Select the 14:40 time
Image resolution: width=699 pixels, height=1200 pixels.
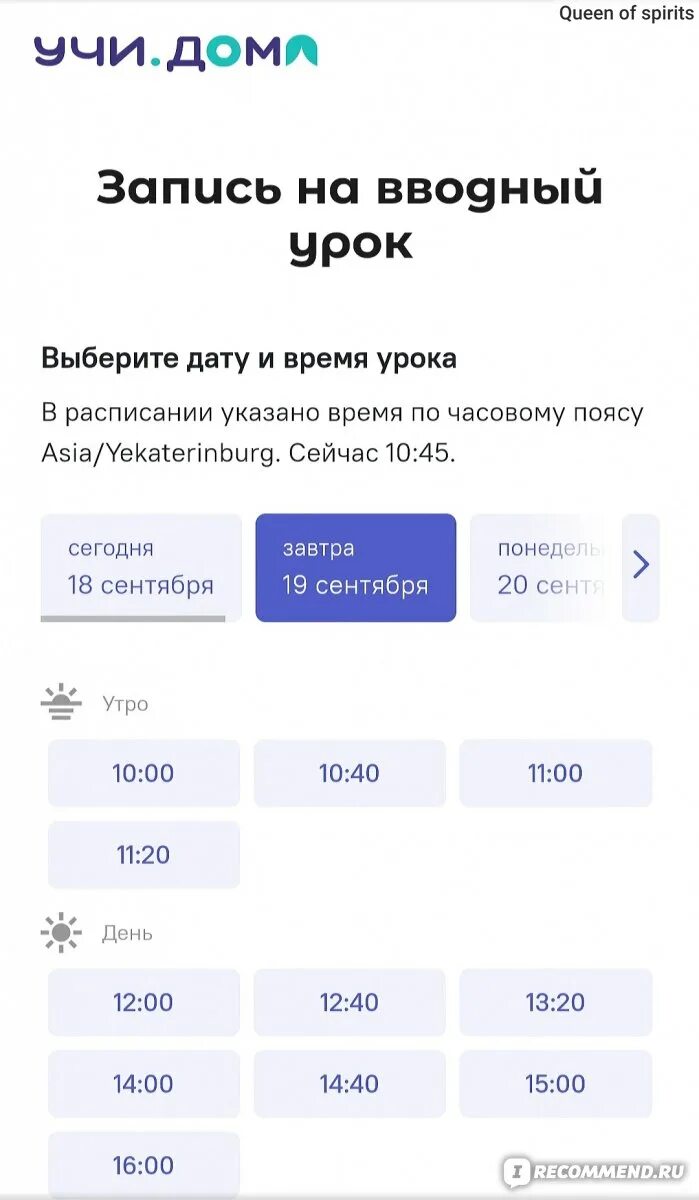click(350, 1084)
